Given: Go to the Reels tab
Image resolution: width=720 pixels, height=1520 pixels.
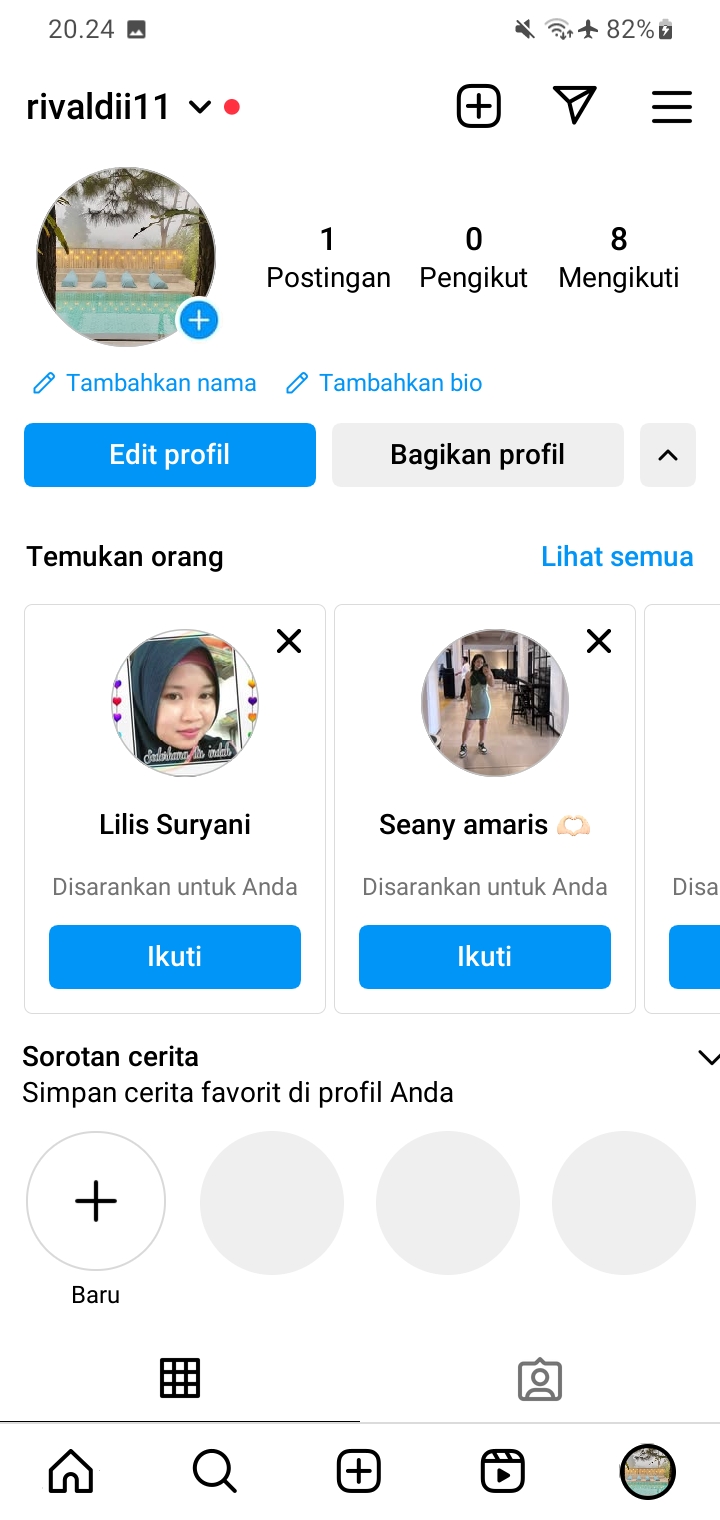Looking at the screenshot, I should pos(502,1471).
